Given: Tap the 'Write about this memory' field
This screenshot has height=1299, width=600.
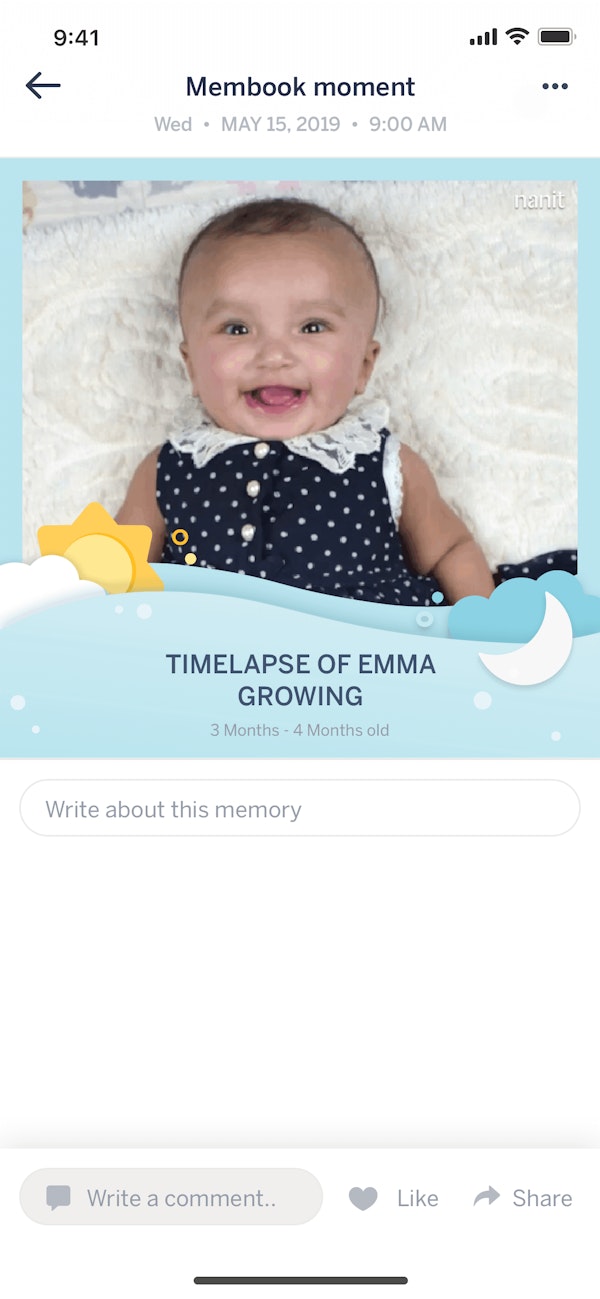Looking at the screenshot, I should pyautogui.click(x=300, y=808).
